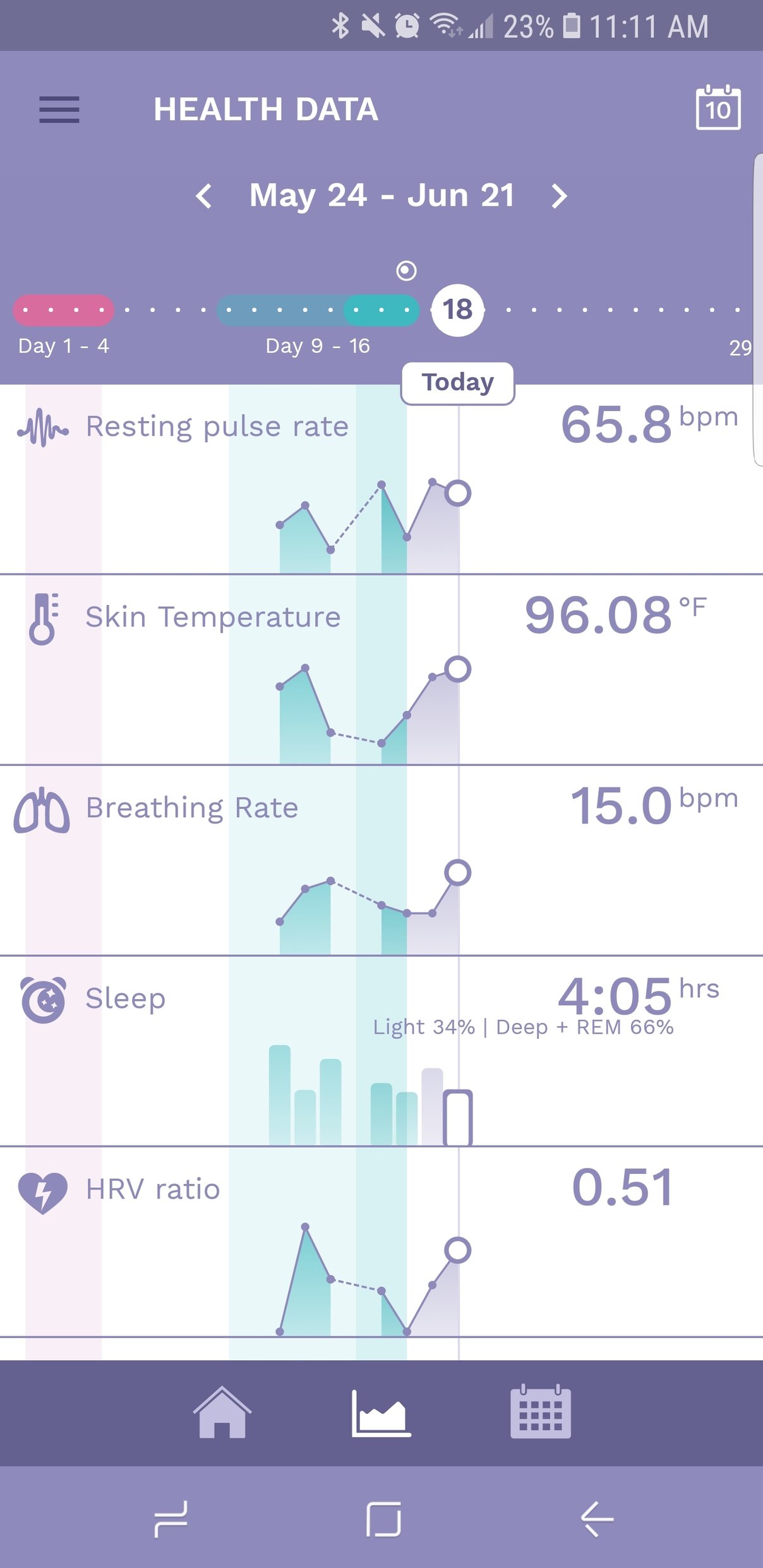This screenshot has width=763, height=1568.
Task: View Sleep details
Action: coord(125,998)
